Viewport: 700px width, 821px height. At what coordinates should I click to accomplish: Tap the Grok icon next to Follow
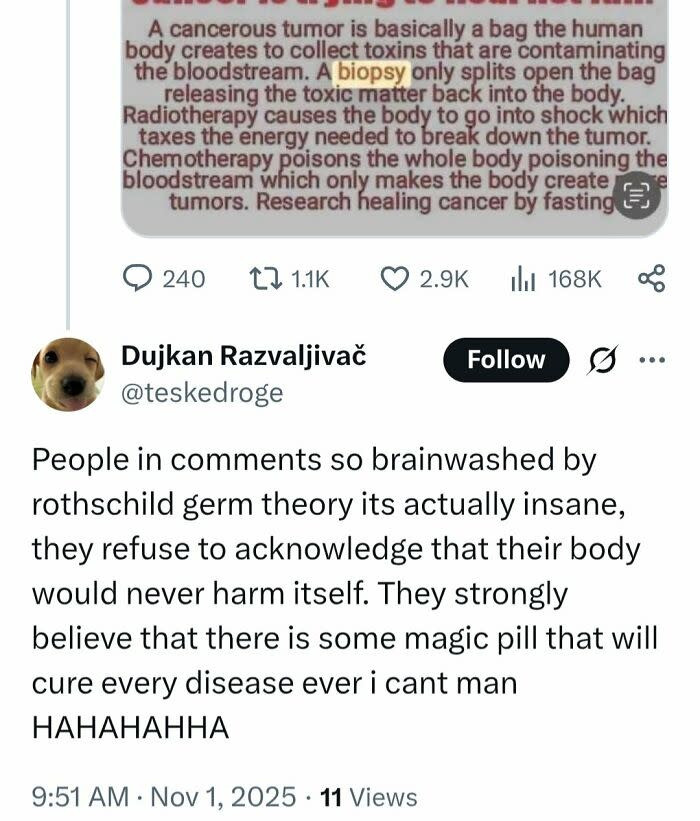(605, 361)
